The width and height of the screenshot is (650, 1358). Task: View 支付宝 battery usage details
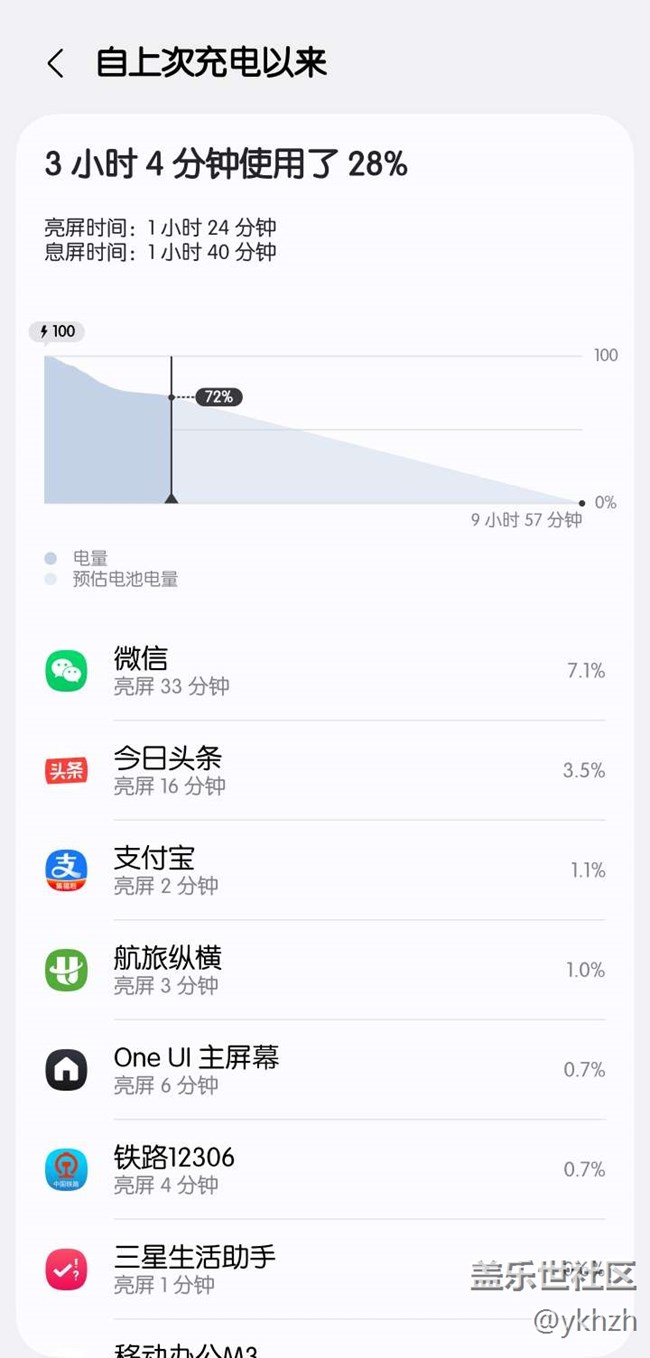point(325,870)
